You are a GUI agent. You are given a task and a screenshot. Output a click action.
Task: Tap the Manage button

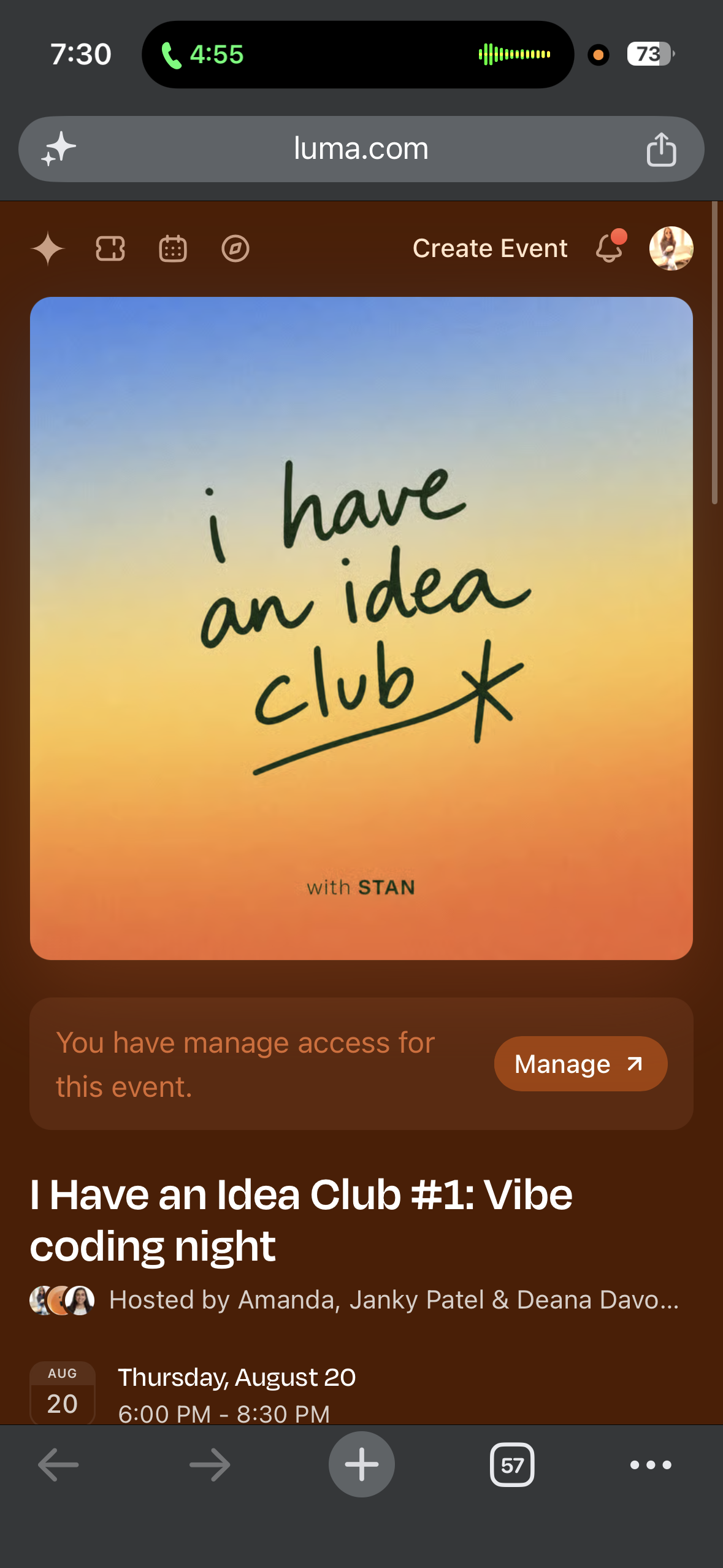click(581, 1064)
